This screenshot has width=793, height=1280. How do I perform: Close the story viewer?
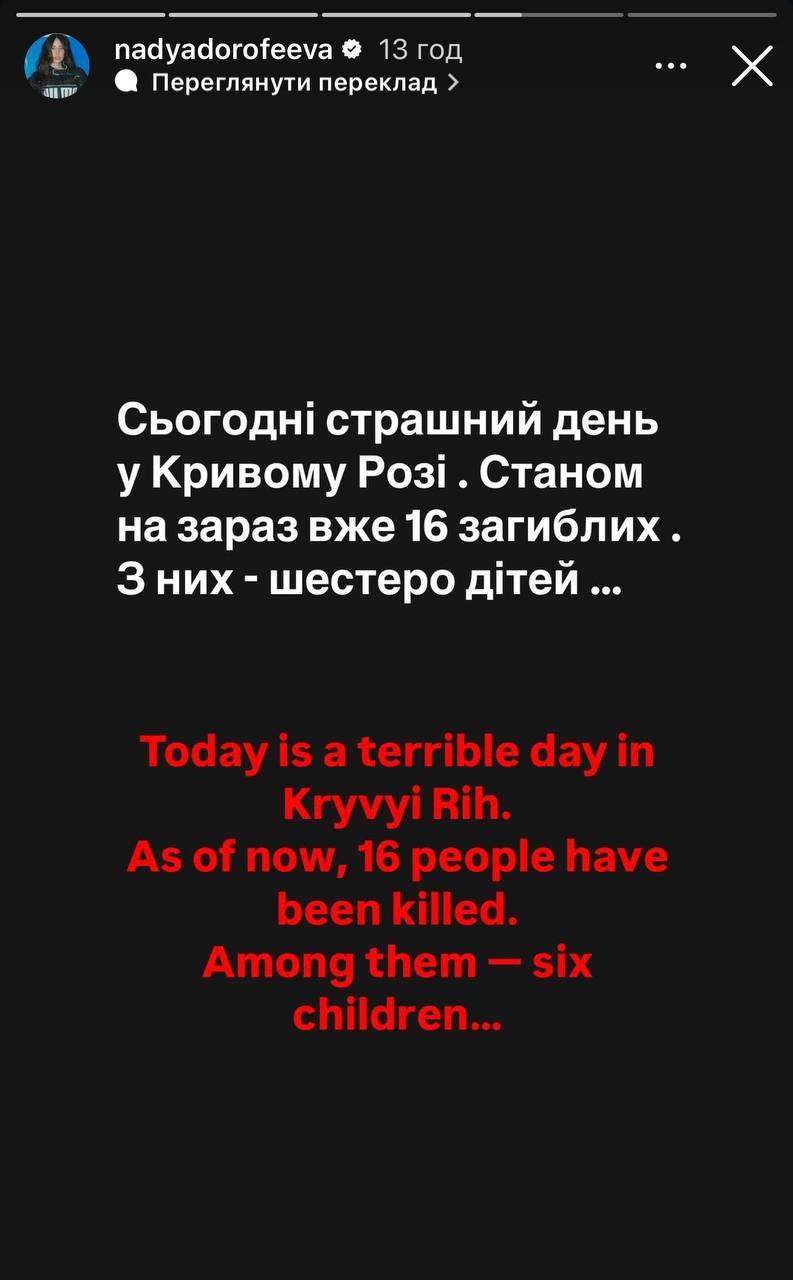pos(752,66)
